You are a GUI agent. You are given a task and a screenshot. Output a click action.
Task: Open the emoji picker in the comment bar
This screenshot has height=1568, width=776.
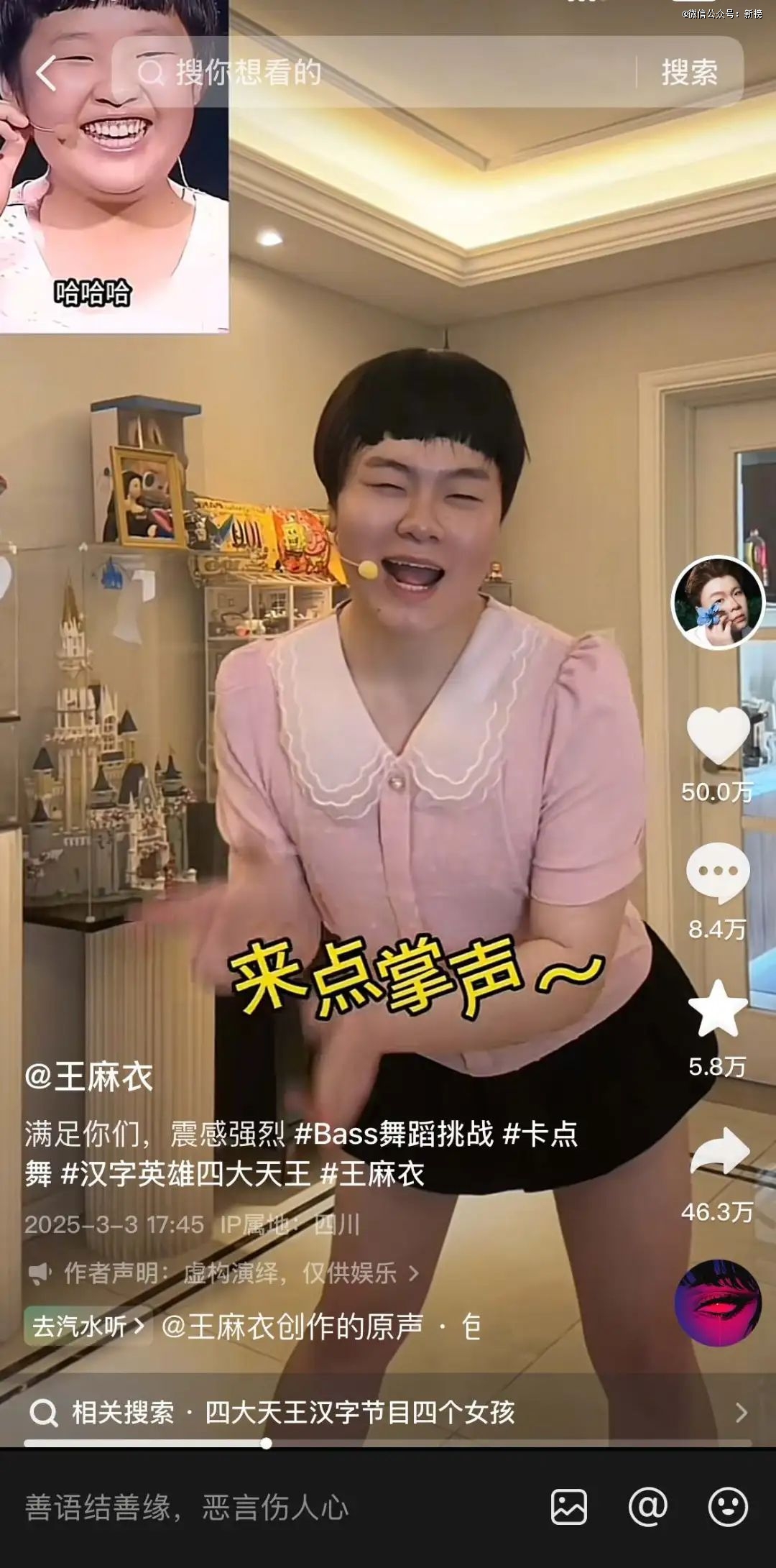click(x=728, y=1507)
